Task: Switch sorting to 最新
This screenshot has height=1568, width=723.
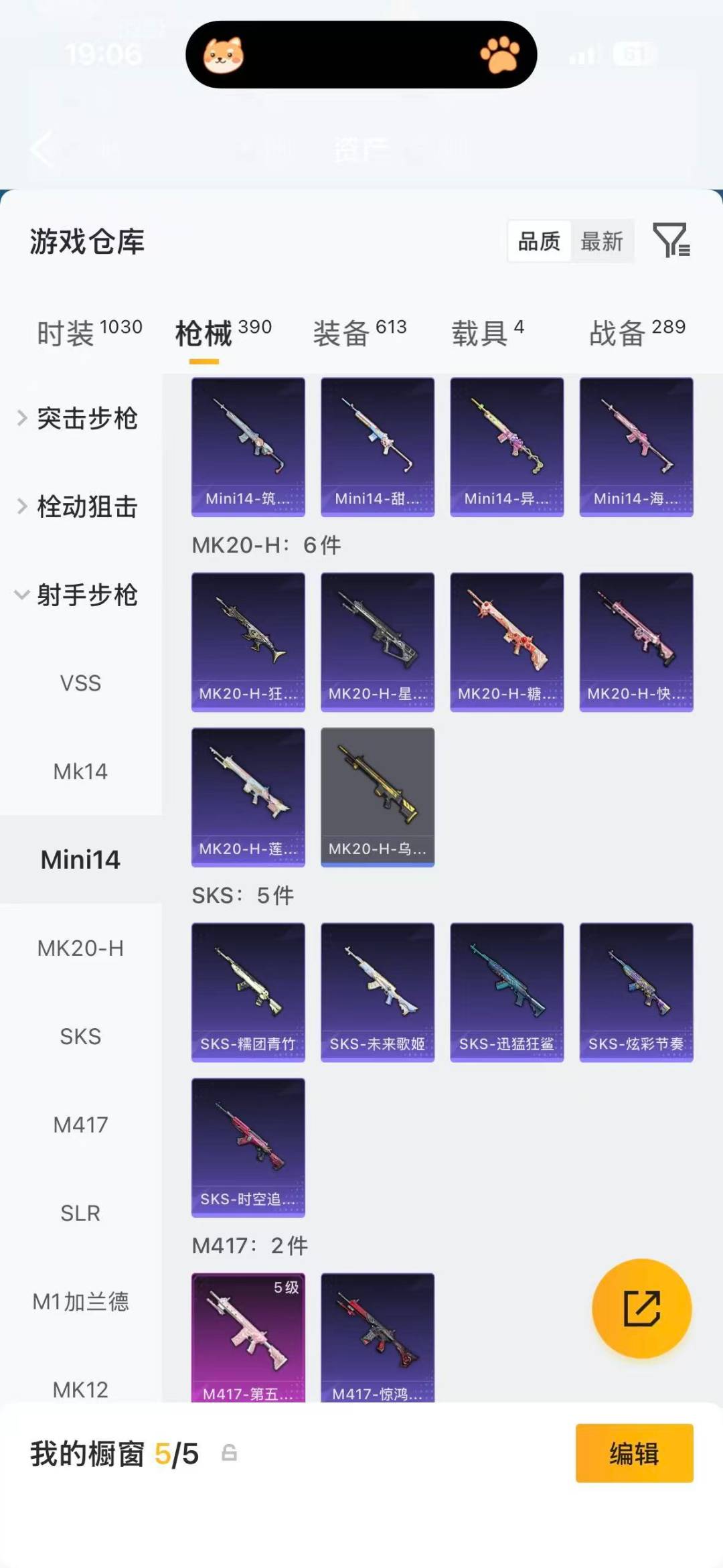Action: coord(602,242)
